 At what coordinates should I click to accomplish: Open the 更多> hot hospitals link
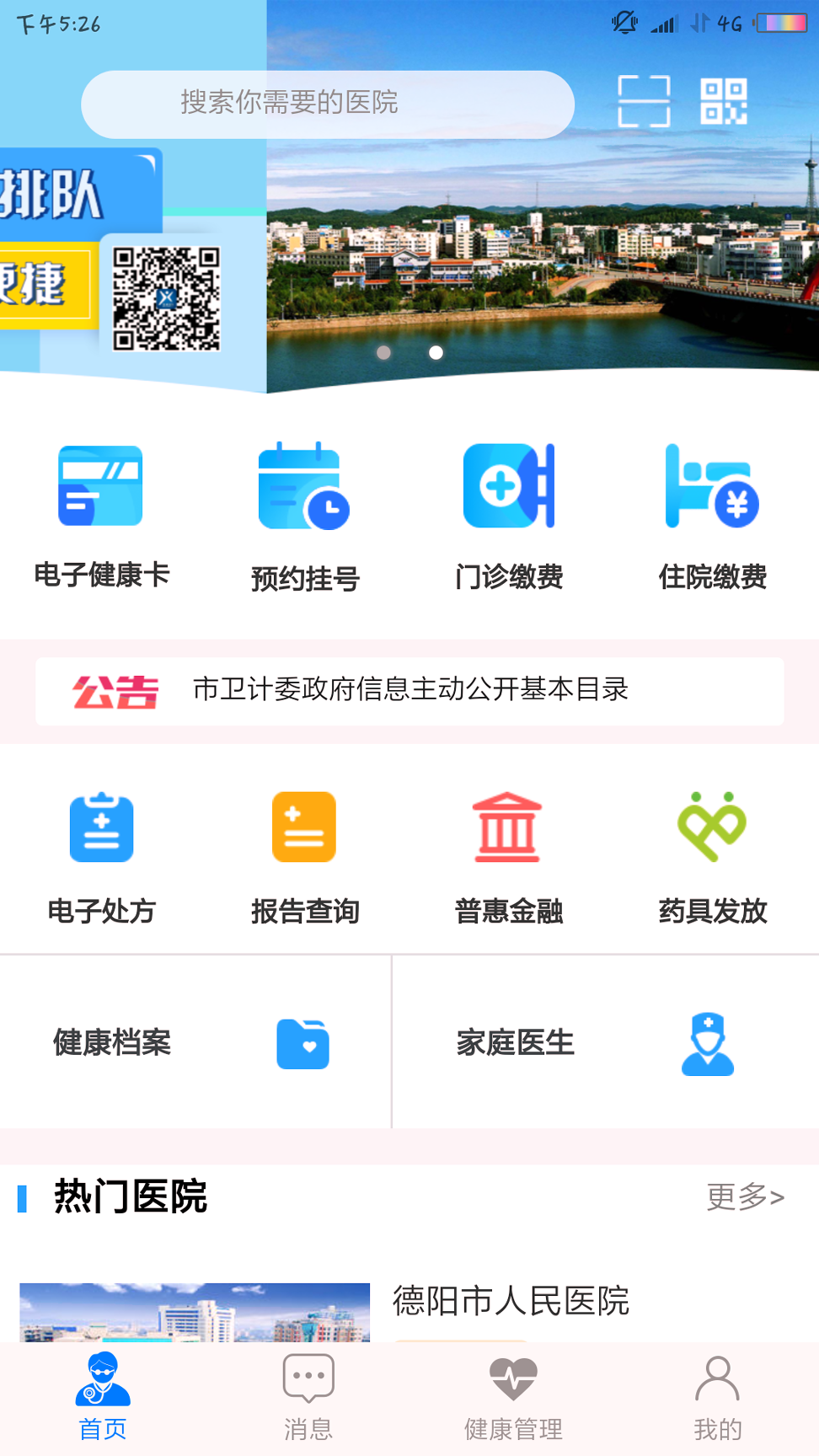pyautogui.click(x=745, y=1196)
